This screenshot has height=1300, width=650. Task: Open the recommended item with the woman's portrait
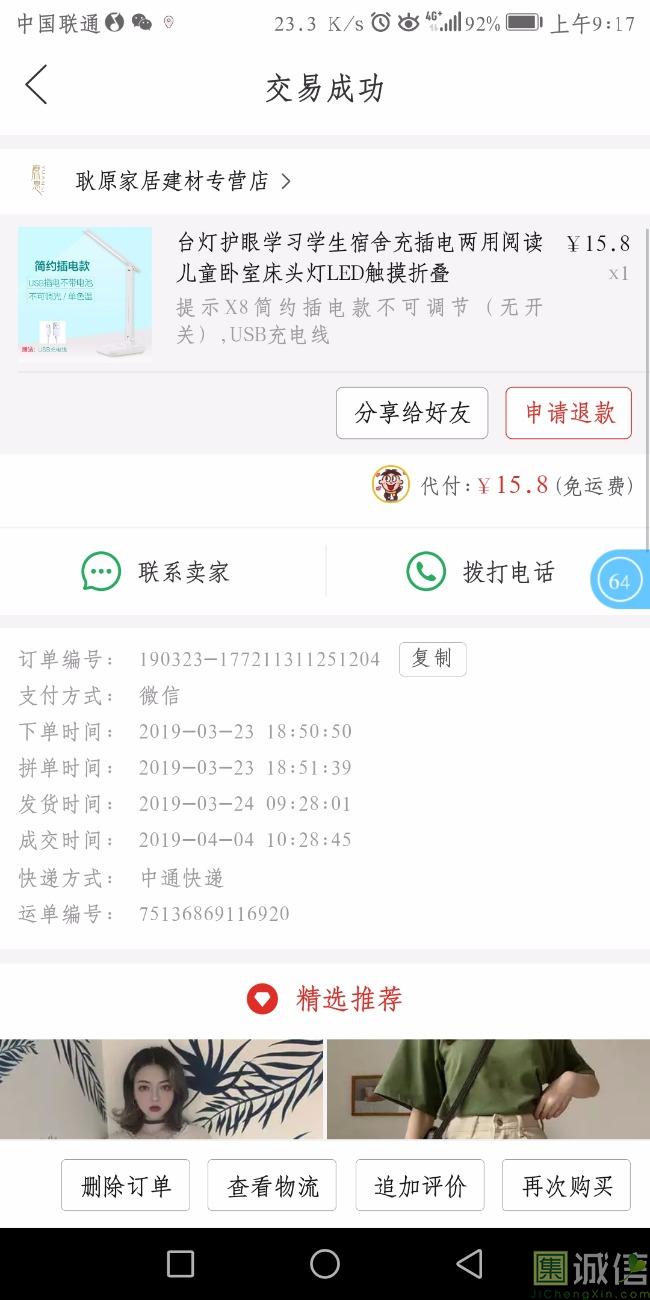pyautogui.click(x=161, y=1090)
